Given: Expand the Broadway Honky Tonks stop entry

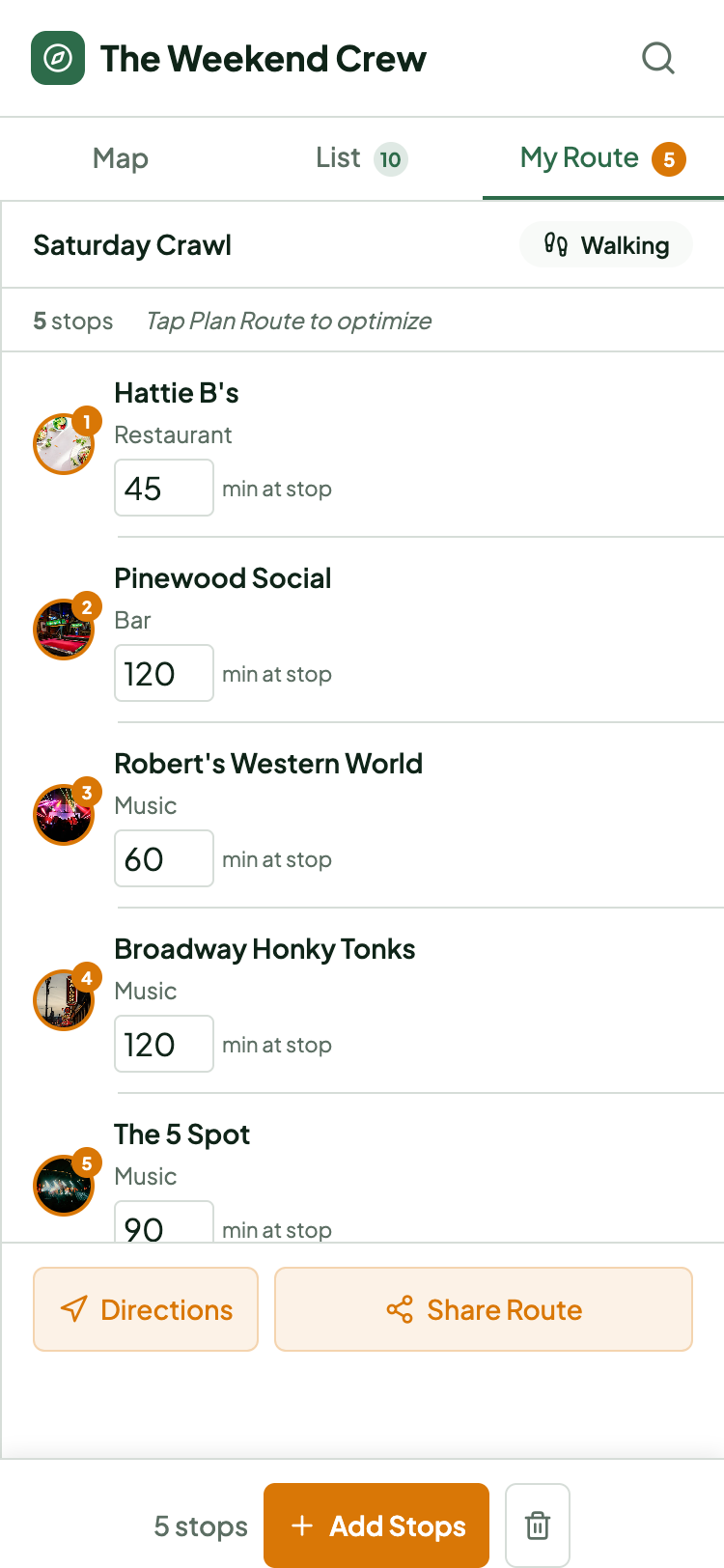Looking at the screenshot, I should 265,948.
